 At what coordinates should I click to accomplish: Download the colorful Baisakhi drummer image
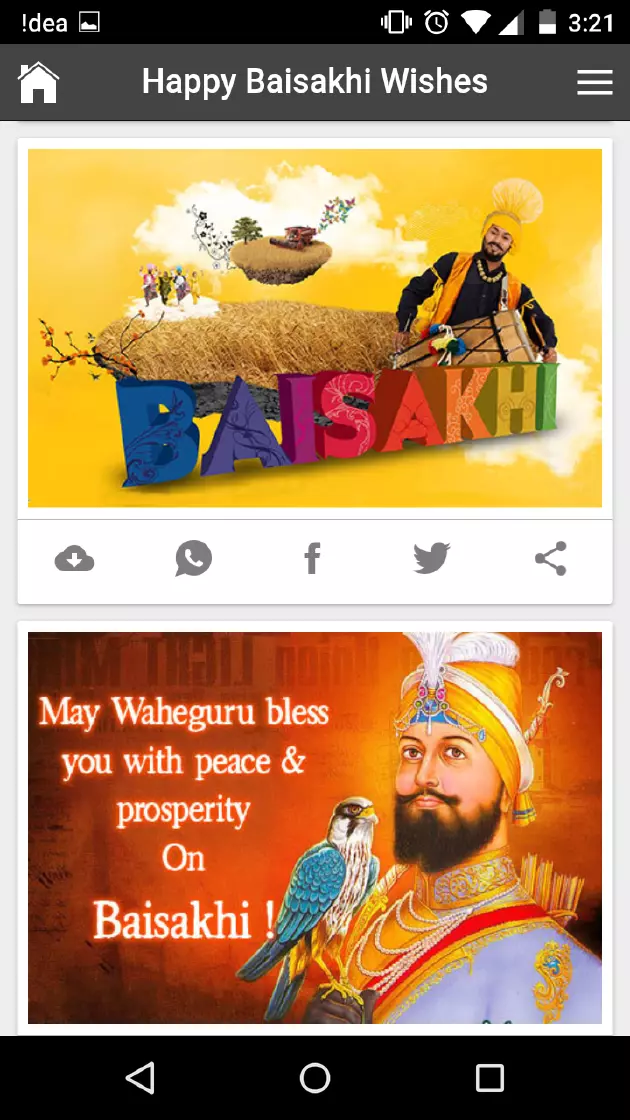click(x=74, y=559)
